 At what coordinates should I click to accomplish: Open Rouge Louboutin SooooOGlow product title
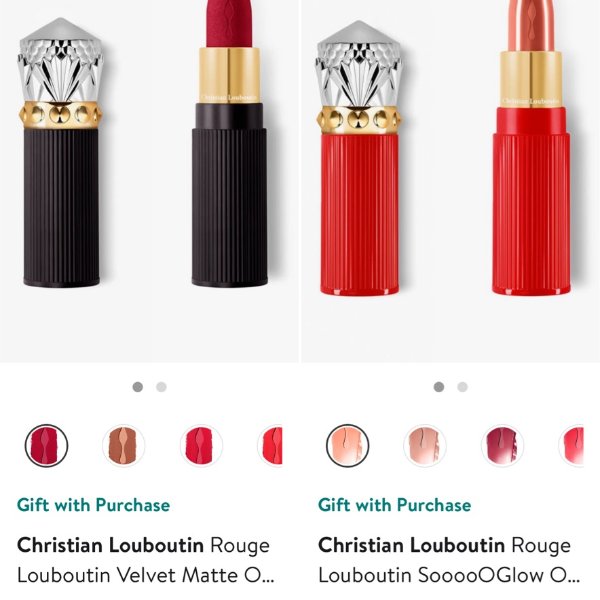[447, 560]
